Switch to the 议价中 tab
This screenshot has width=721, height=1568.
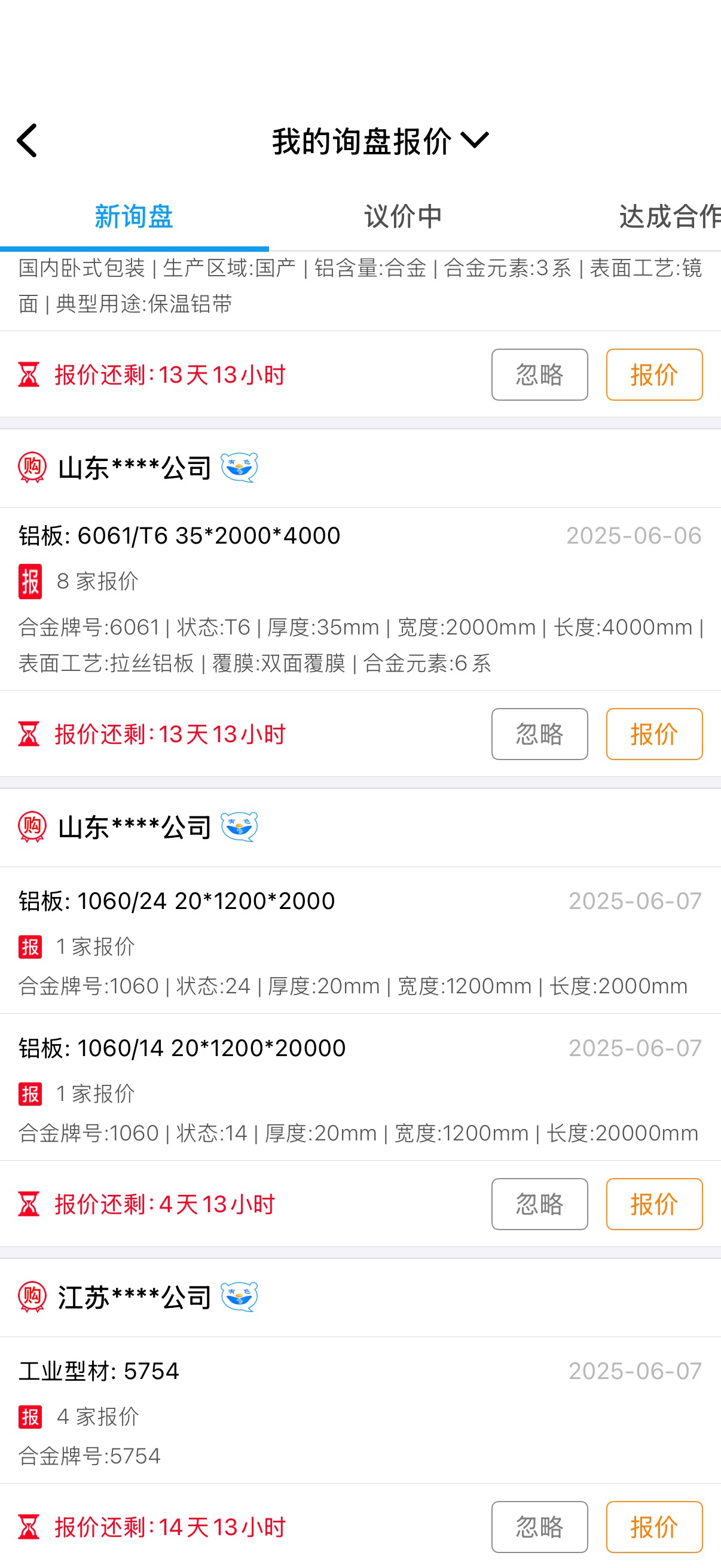click(x=404, y=216)
